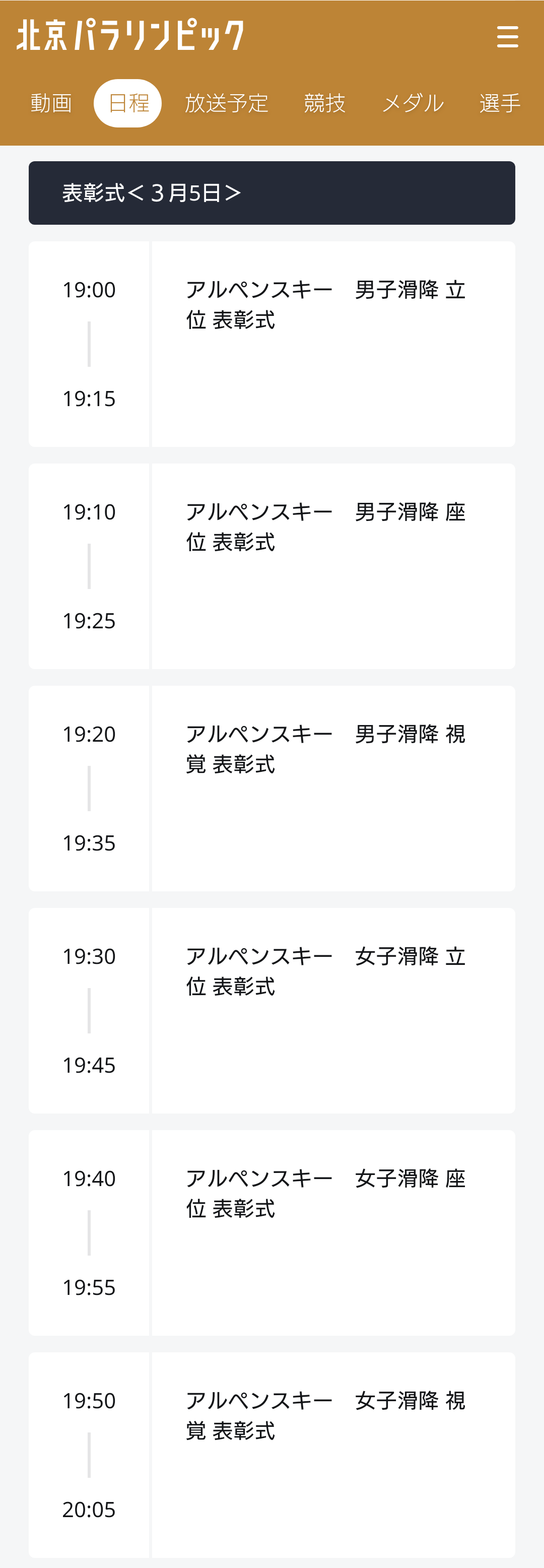The width and height of the screenshot is (544, 1568).
Task: Switch to the 日程 tab
Action: point(129,102)
